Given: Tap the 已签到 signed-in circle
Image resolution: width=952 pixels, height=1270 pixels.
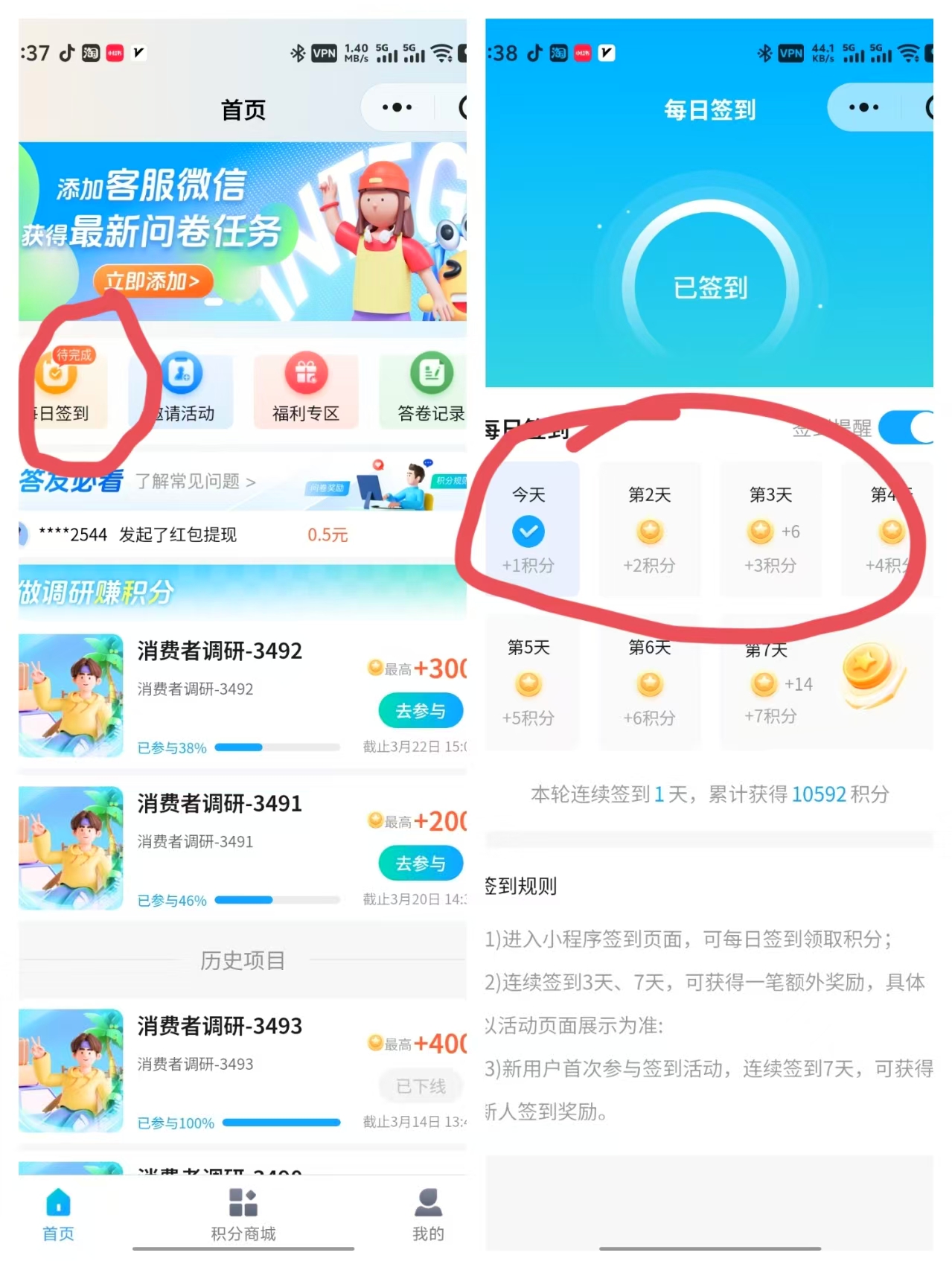Looking at the screenshot, I should (709, 288).
